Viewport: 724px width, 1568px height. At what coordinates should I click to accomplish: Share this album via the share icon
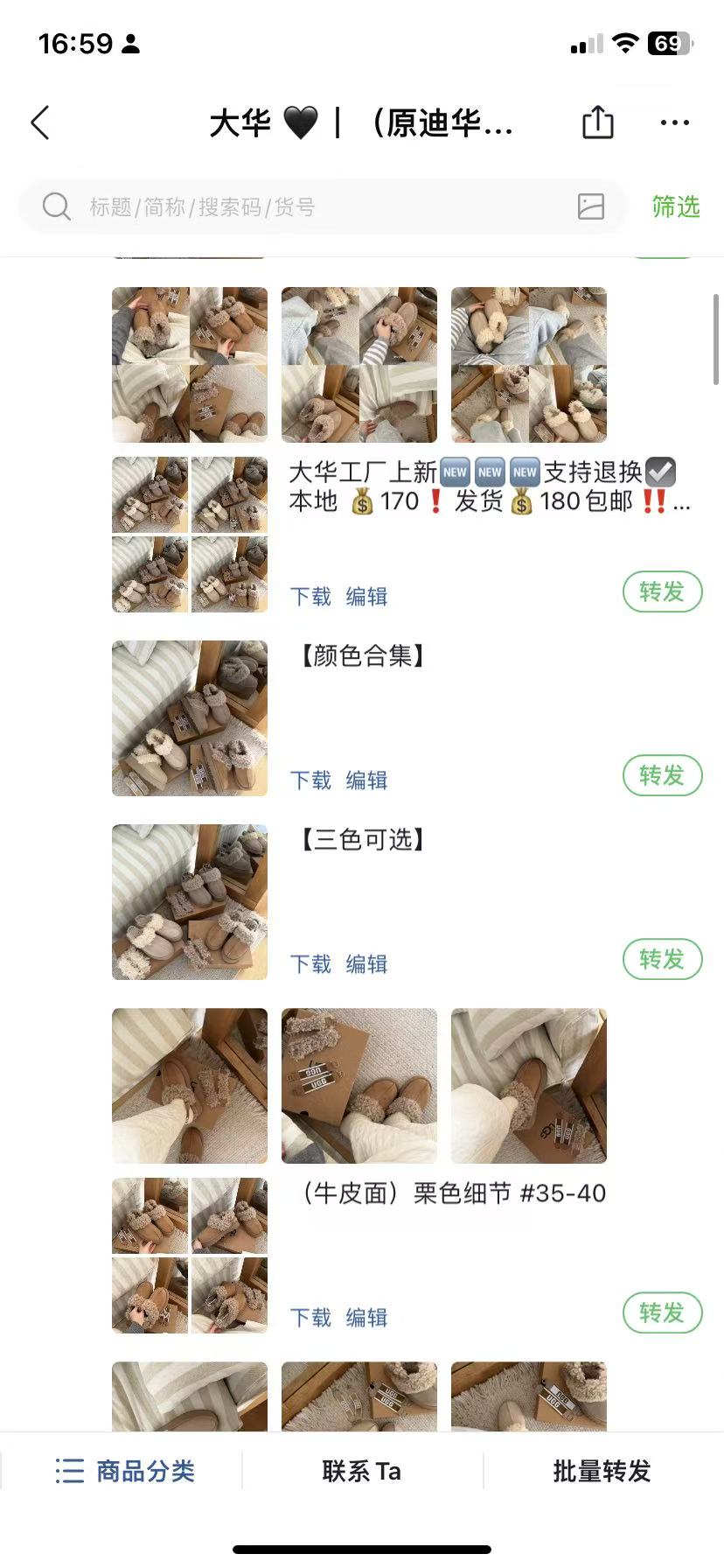point(598,122)
